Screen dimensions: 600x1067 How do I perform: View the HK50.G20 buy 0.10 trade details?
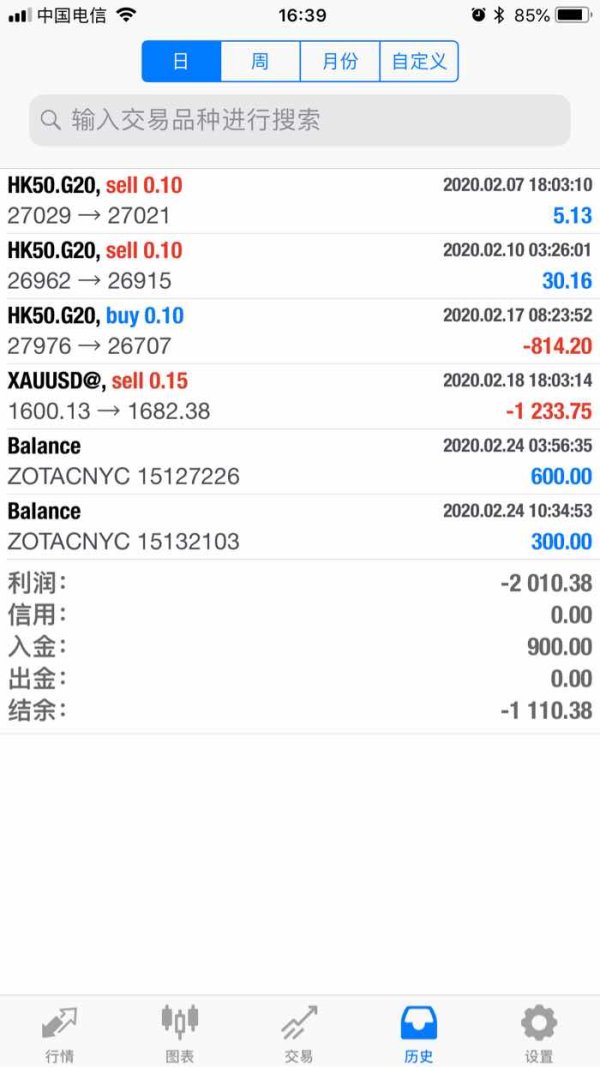300,331
